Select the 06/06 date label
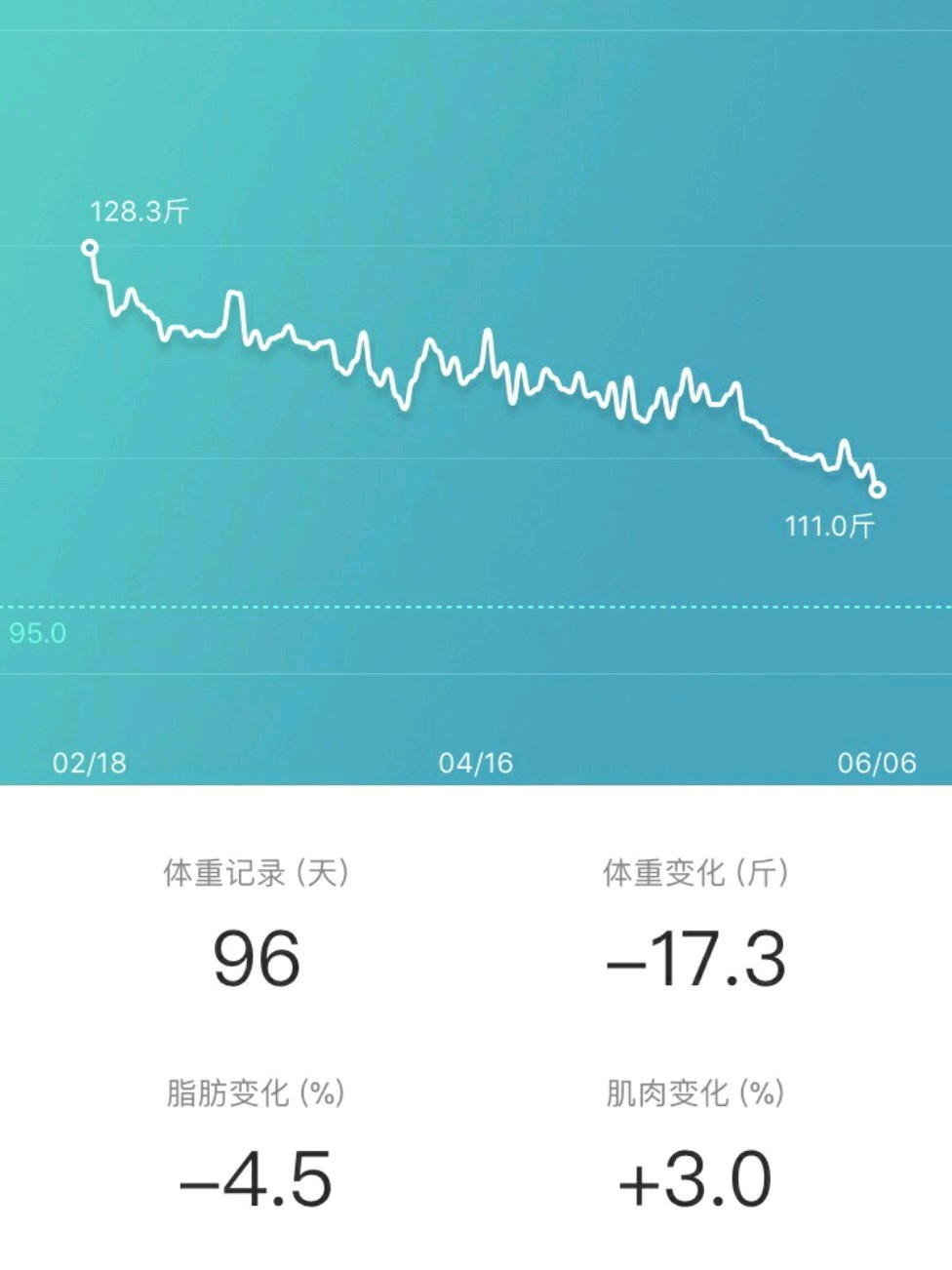 click(x=876, y=763)
